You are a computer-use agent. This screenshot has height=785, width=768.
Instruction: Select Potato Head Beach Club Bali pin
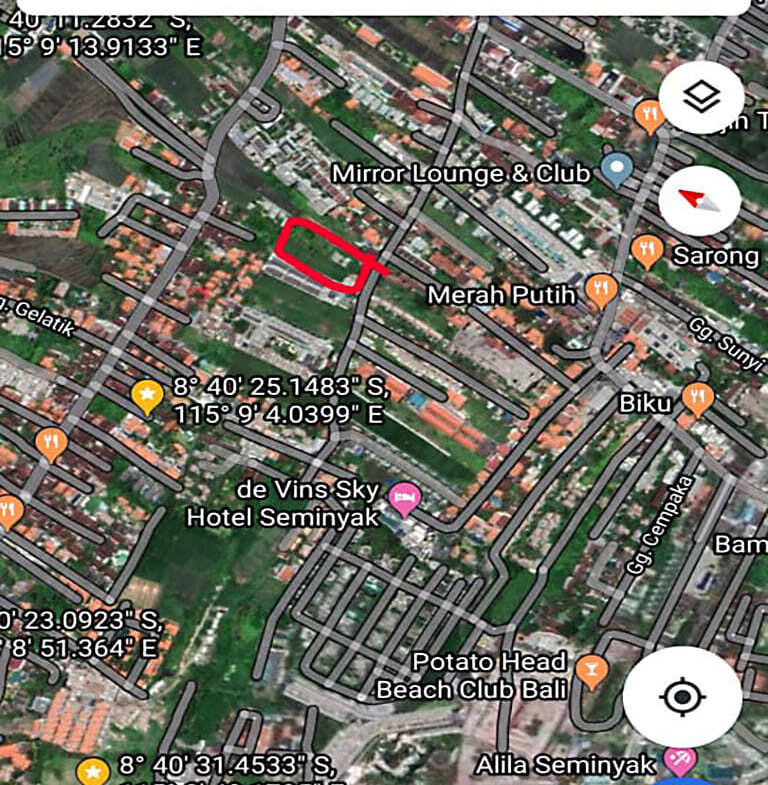592,672
